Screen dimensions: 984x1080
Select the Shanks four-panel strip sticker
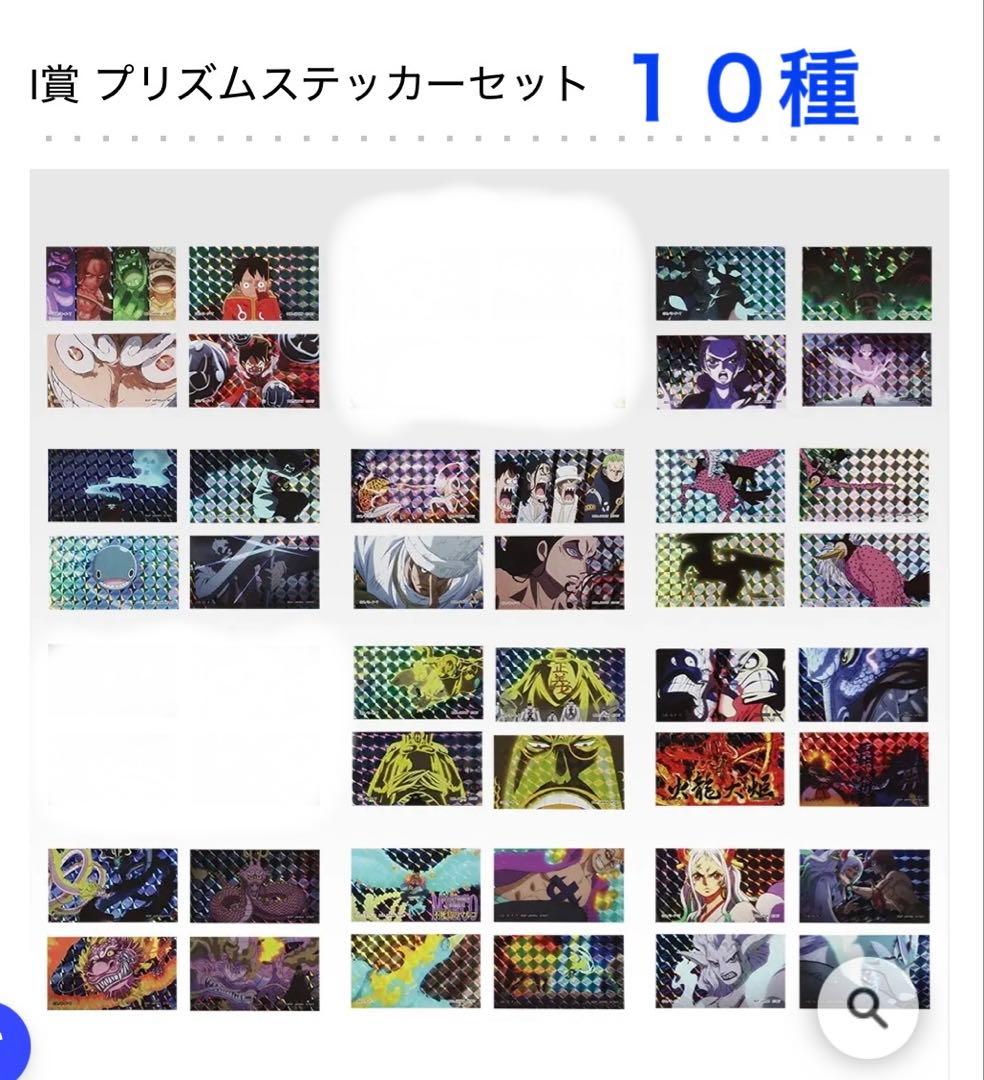click(x=110, y=283)
